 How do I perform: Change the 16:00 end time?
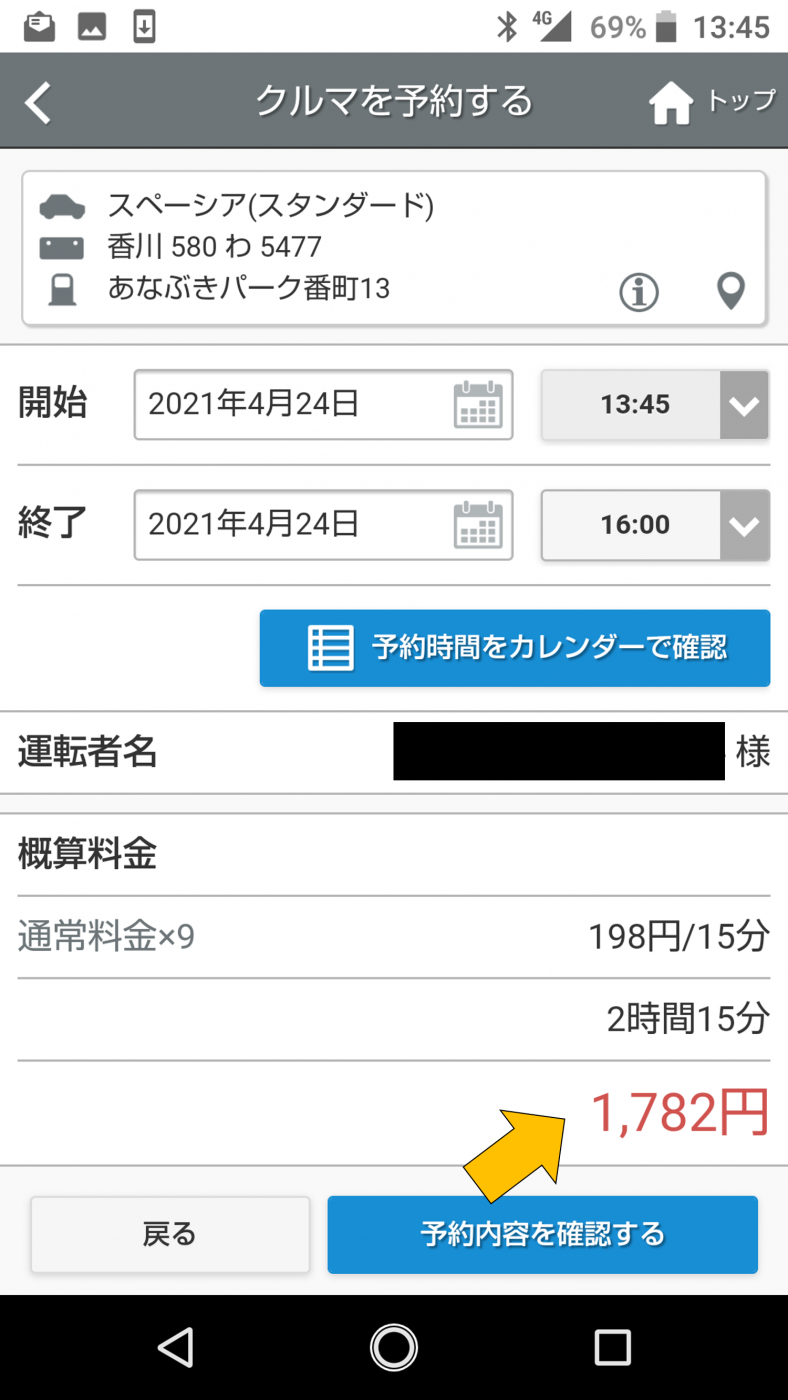[x=655, y=524]
